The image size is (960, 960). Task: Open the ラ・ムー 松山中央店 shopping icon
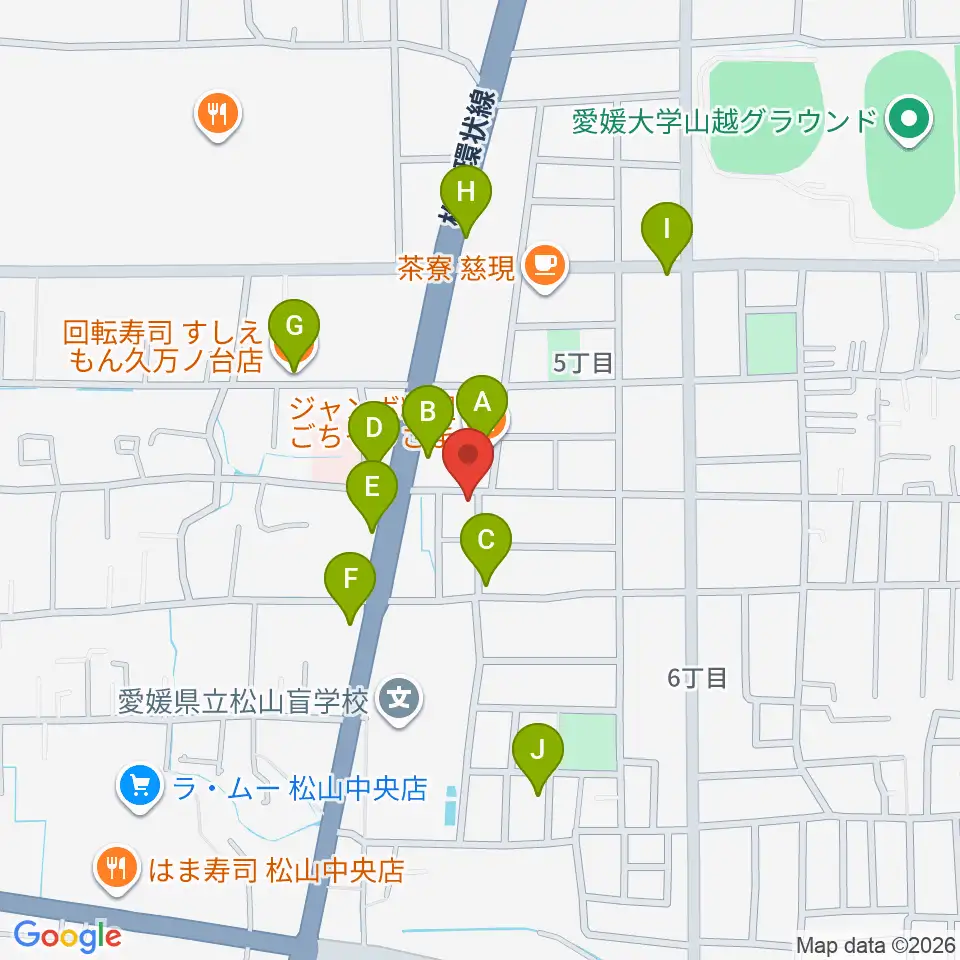click(140, 787)
